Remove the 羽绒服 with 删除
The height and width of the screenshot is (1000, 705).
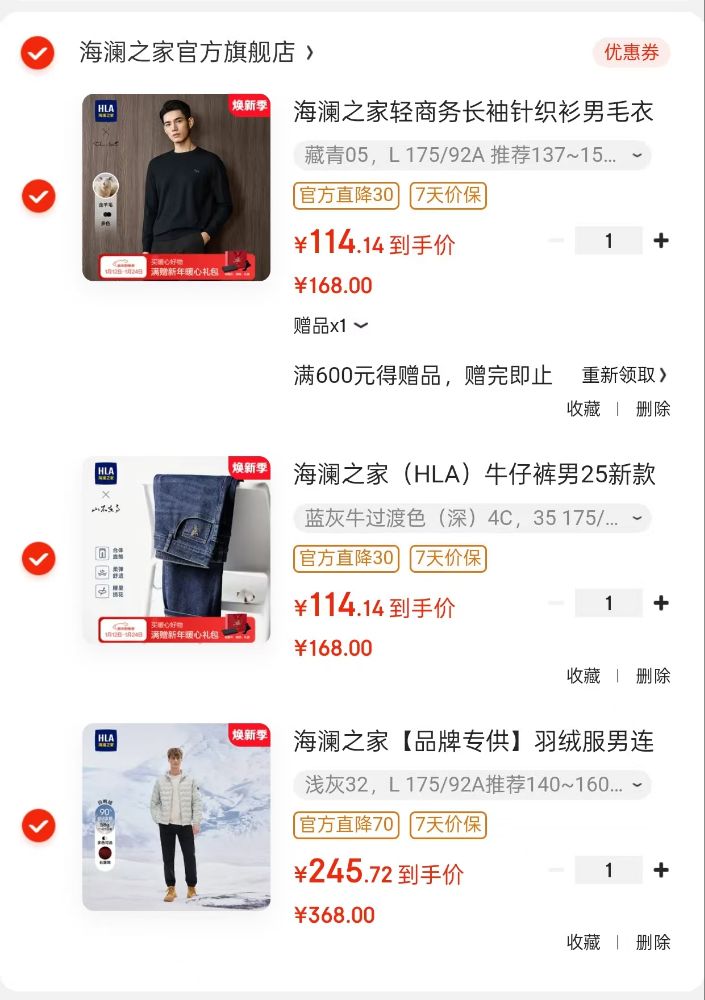coord(653,942)
